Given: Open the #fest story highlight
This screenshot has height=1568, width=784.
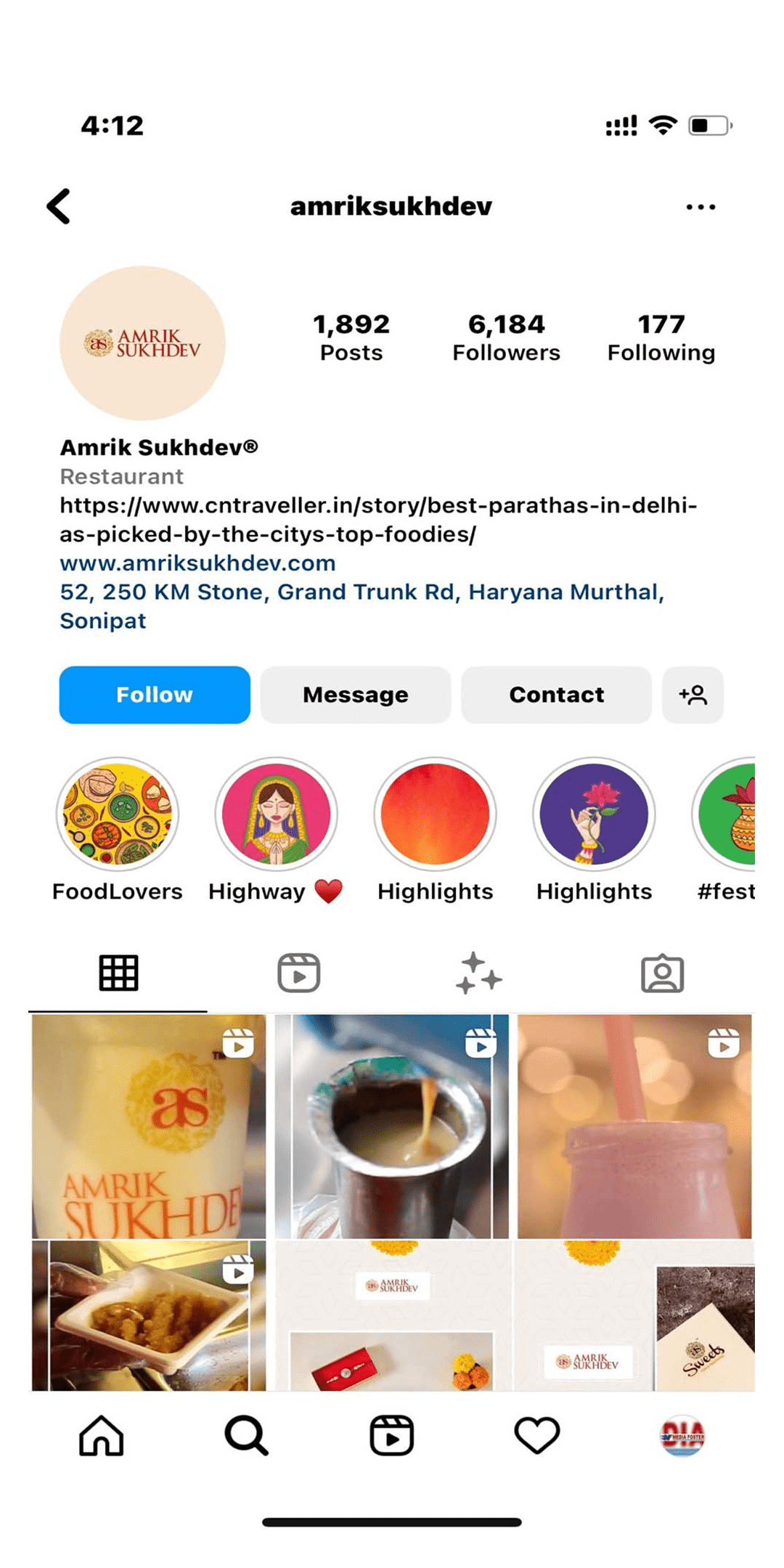Looking at the screenshot, I should [x=726, y=814].
